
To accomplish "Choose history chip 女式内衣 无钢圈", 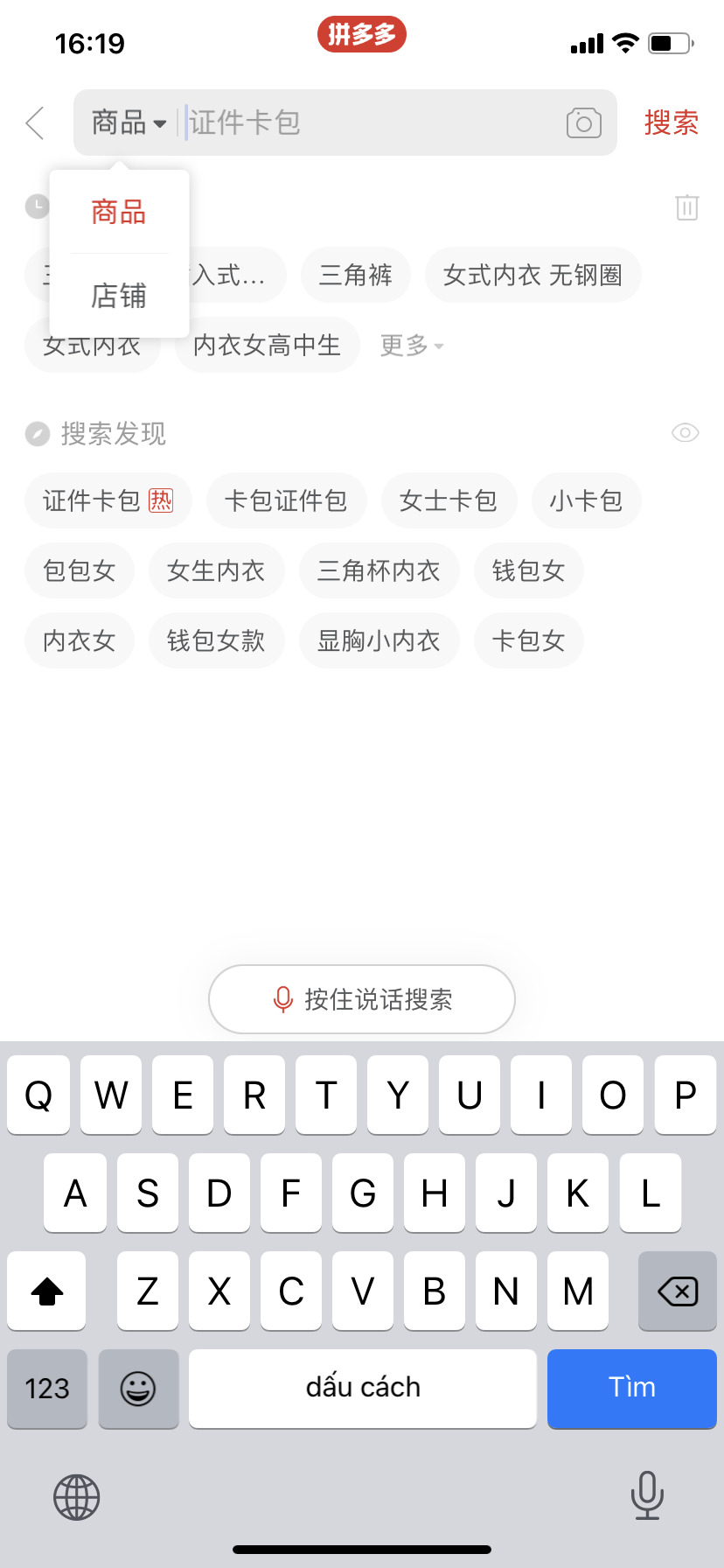I will (x=533, y=276).
